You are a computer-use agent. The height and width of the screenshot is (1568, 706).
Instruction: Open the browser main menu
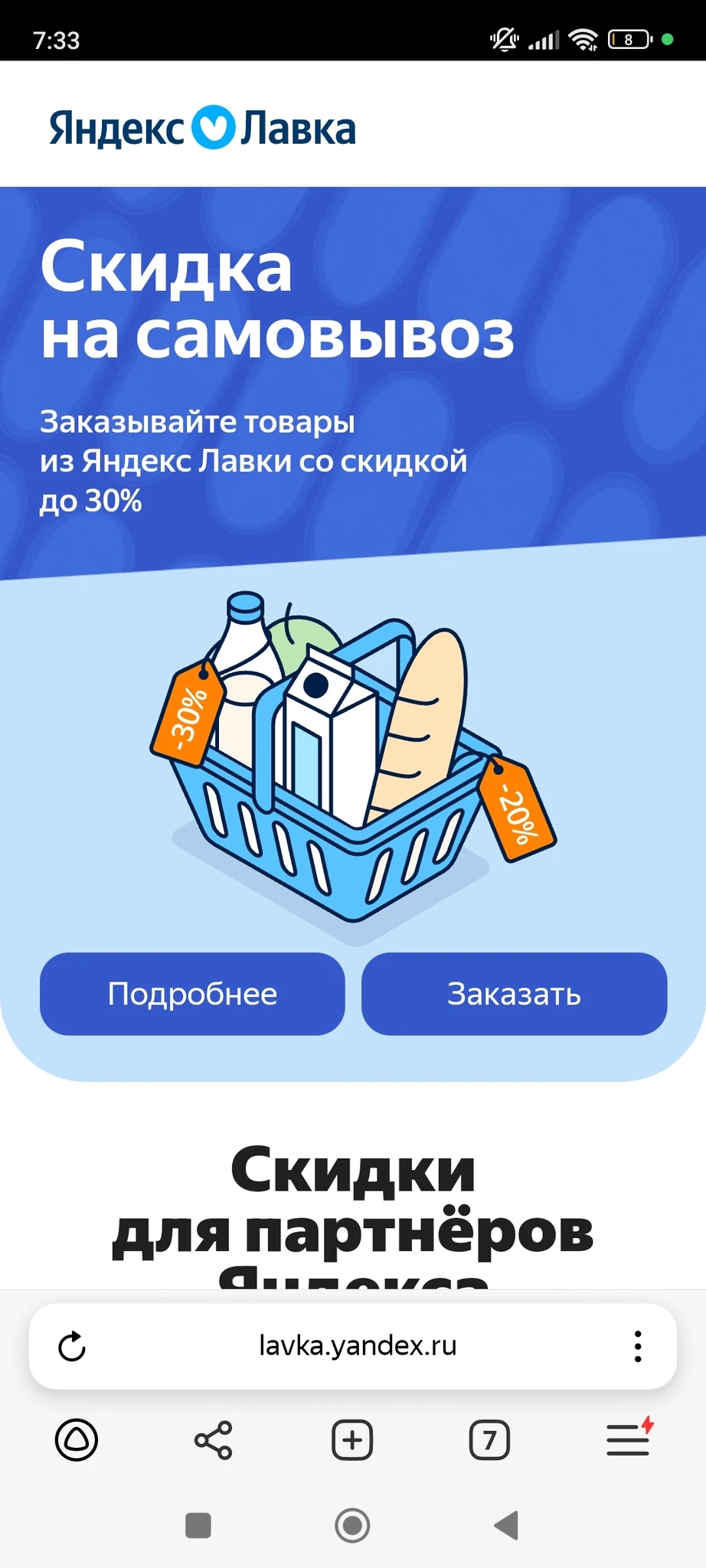coord(628,1440)
